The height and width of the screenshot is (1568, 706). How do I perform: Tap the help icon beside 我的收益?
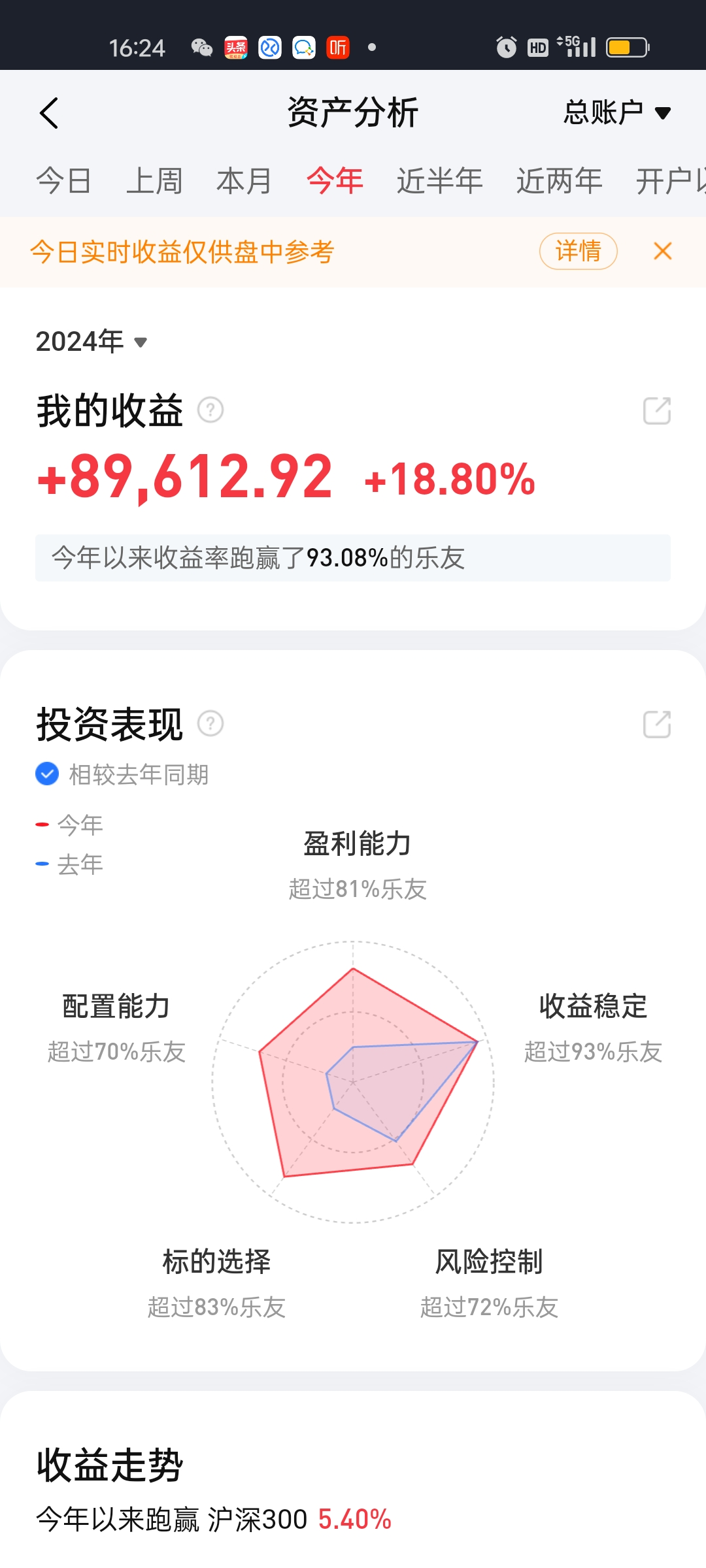pyautogui.click(x=210, y=410)
